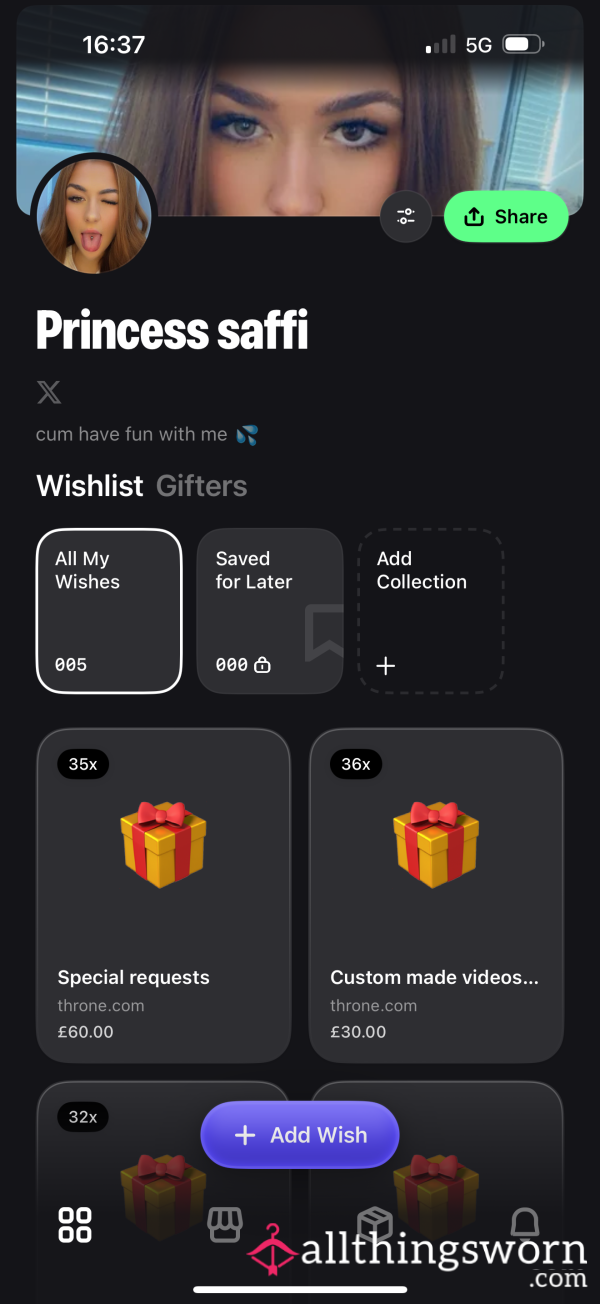The height and width of the screenshot is (1304, 600).
Task: Tap the Add Wish button
Action: (x=300, y=1135)
